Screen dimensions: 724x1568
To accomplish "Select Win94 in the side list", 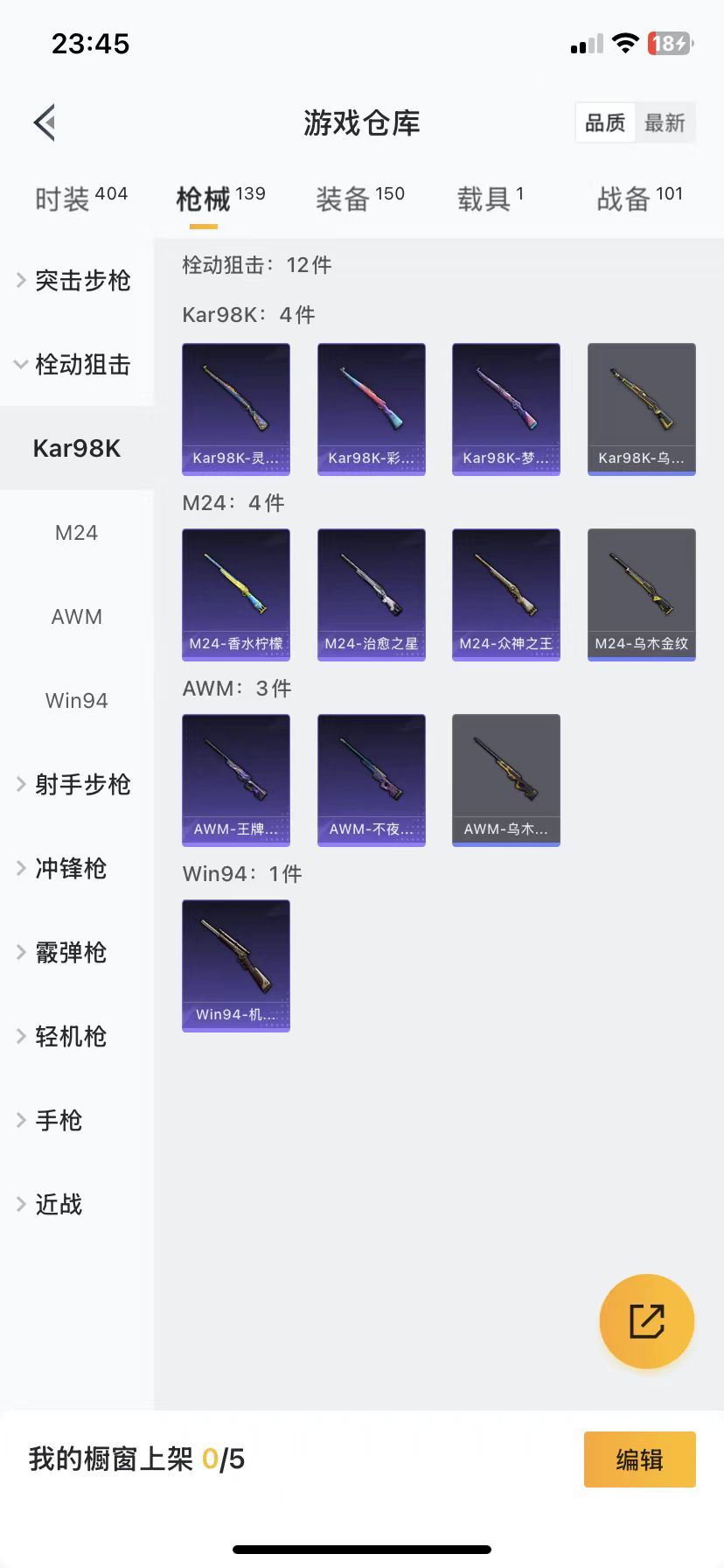I will point(76,701).
